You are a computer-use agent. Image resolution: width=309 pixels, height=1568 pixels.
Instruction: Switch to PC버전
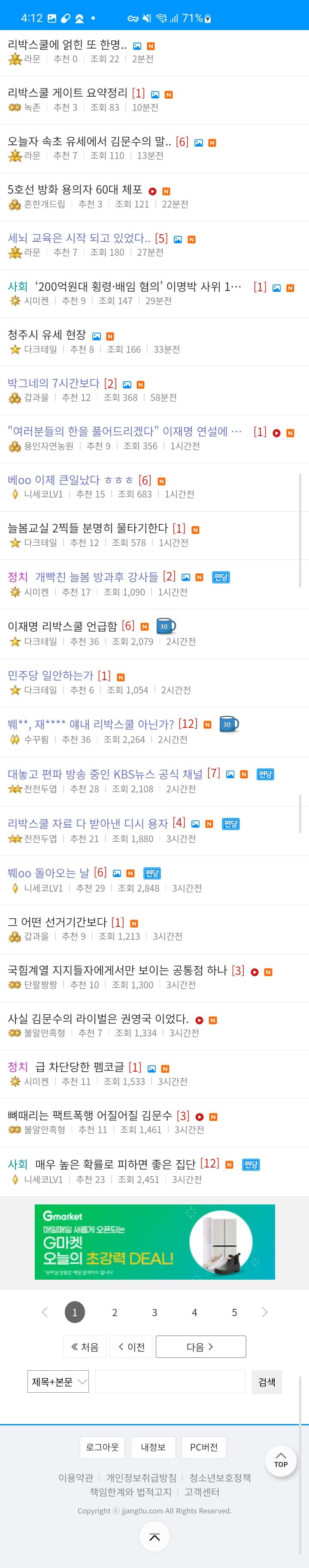(x=204, y=1447)
